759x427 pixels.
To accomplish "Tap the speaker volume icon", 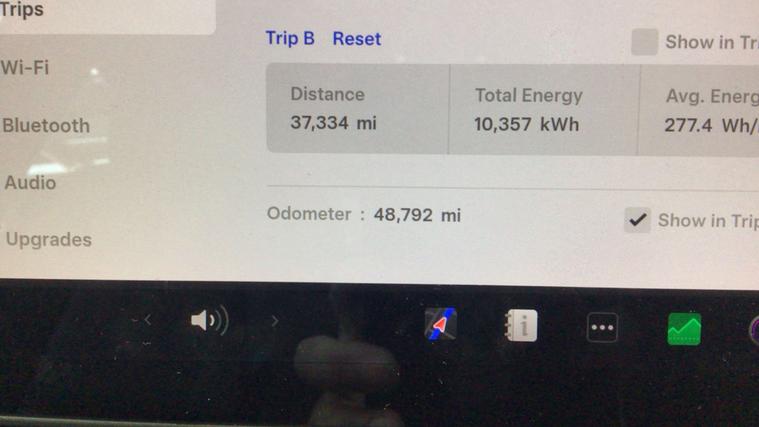I will point(208,321).
